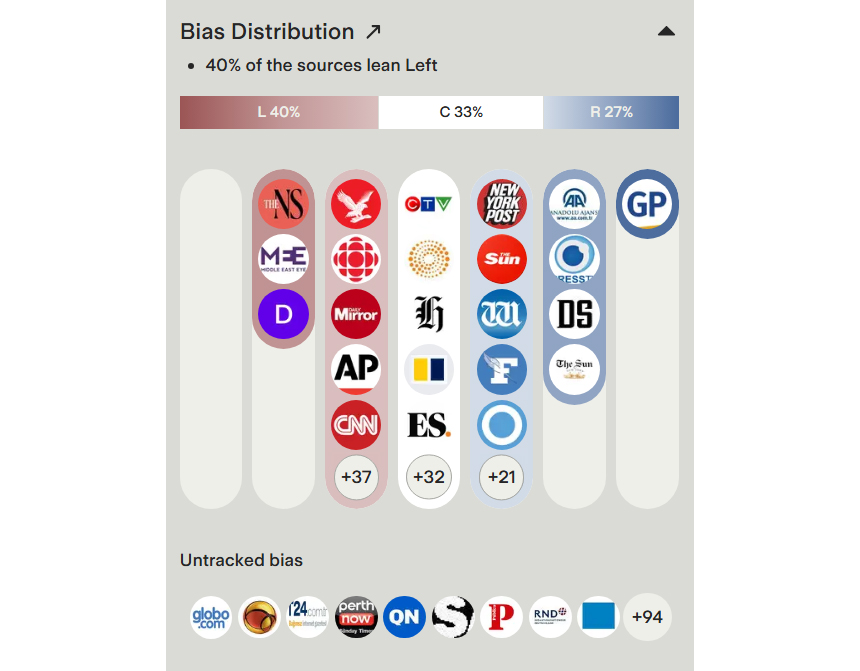
Task: Open the GP source icon
Action: pyautogui.click(x=647, y=204)
